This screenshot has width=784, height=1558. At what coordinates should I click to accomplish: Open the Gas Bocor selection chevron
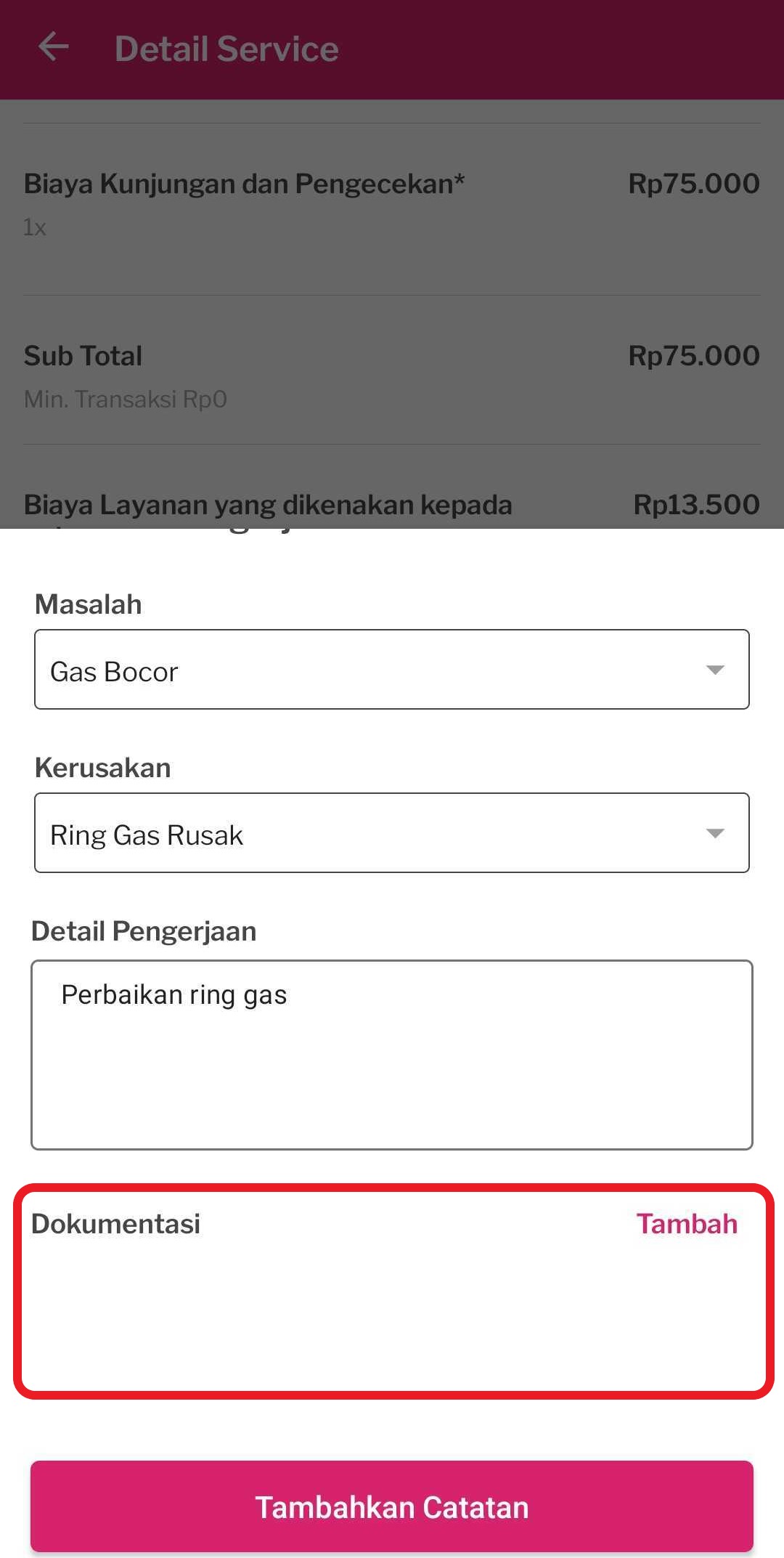click(x=714, y=669)
